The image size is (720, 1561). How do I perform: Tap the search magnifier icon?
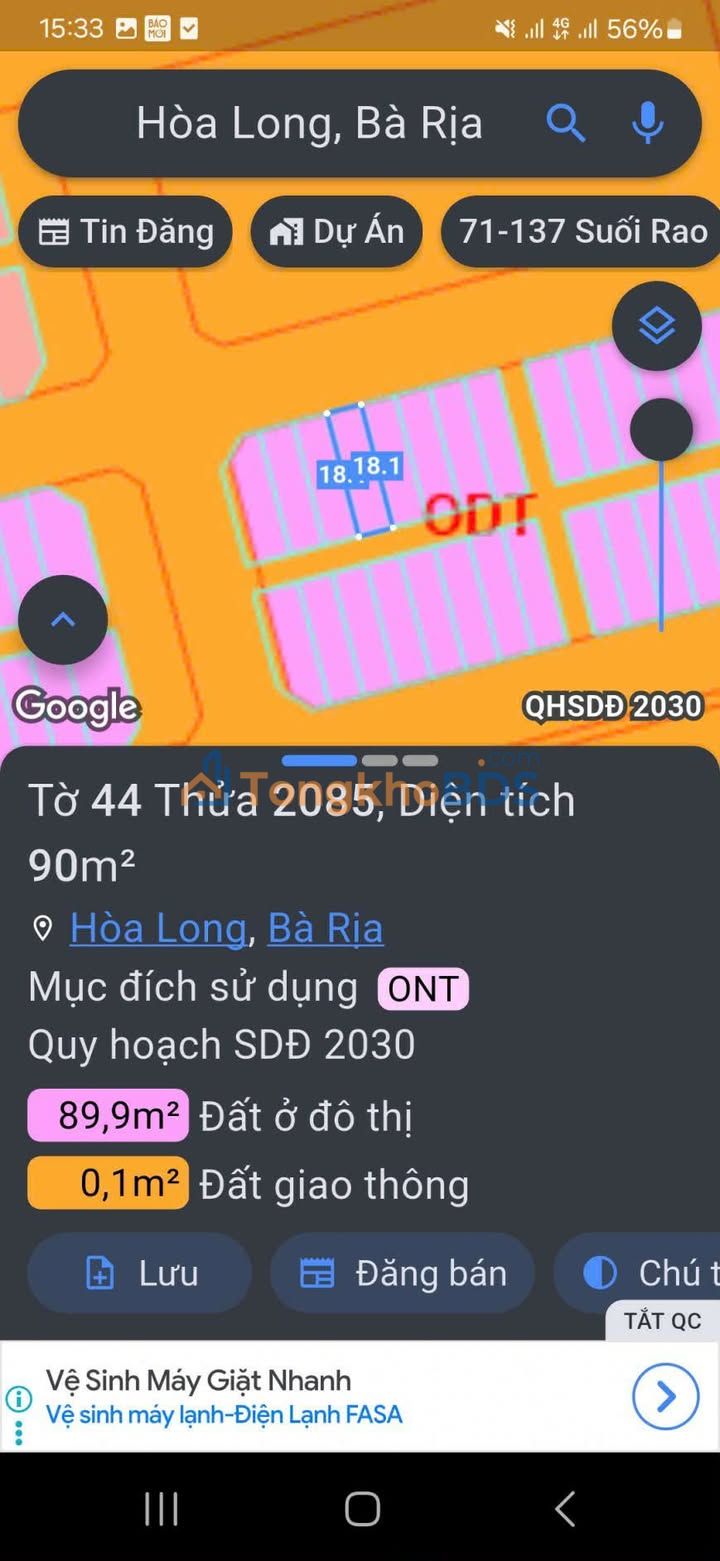click(565, 124)
